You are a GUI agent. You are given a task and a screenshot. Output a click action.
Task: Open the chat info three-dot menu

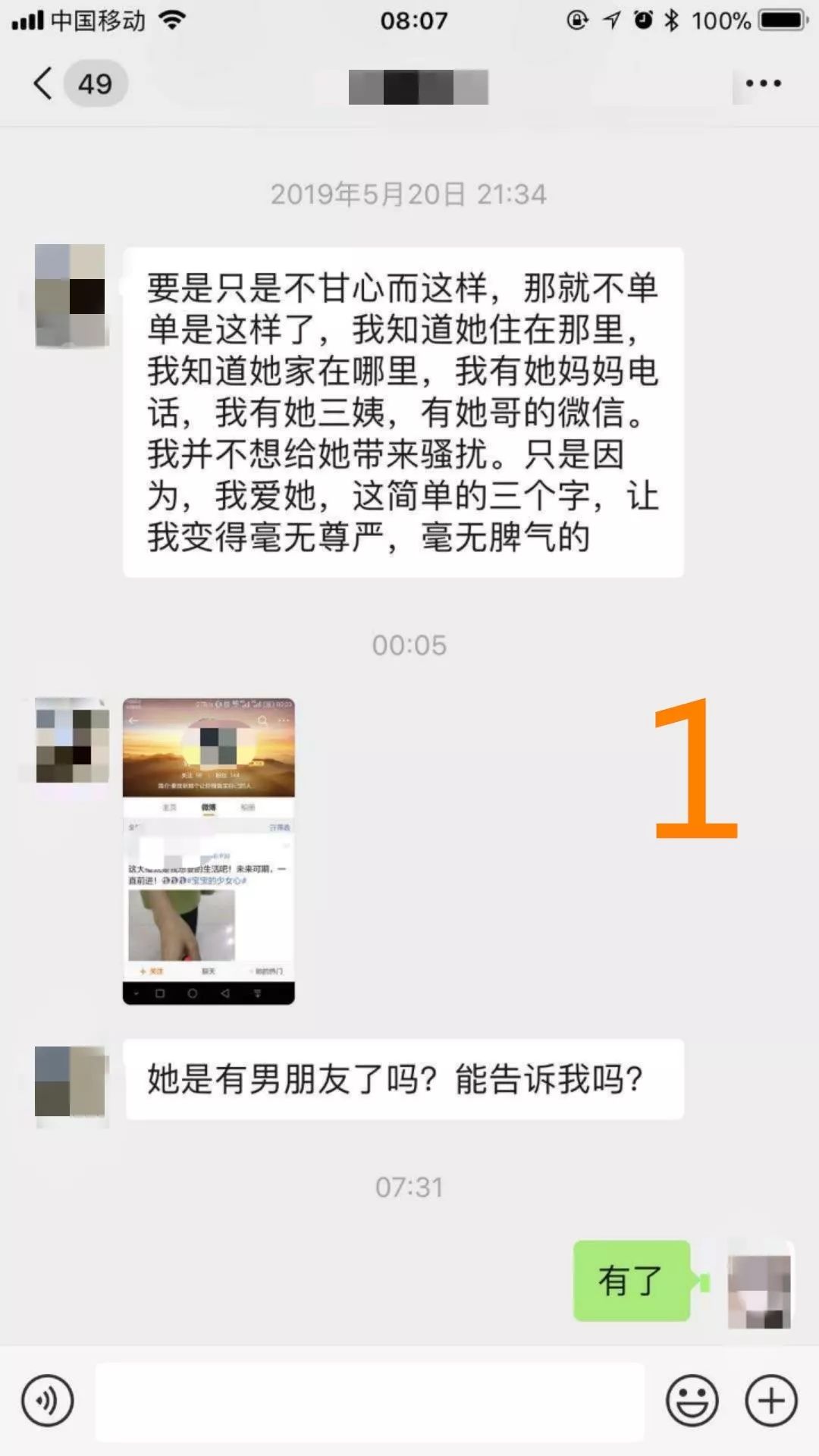tap(763, 83)
